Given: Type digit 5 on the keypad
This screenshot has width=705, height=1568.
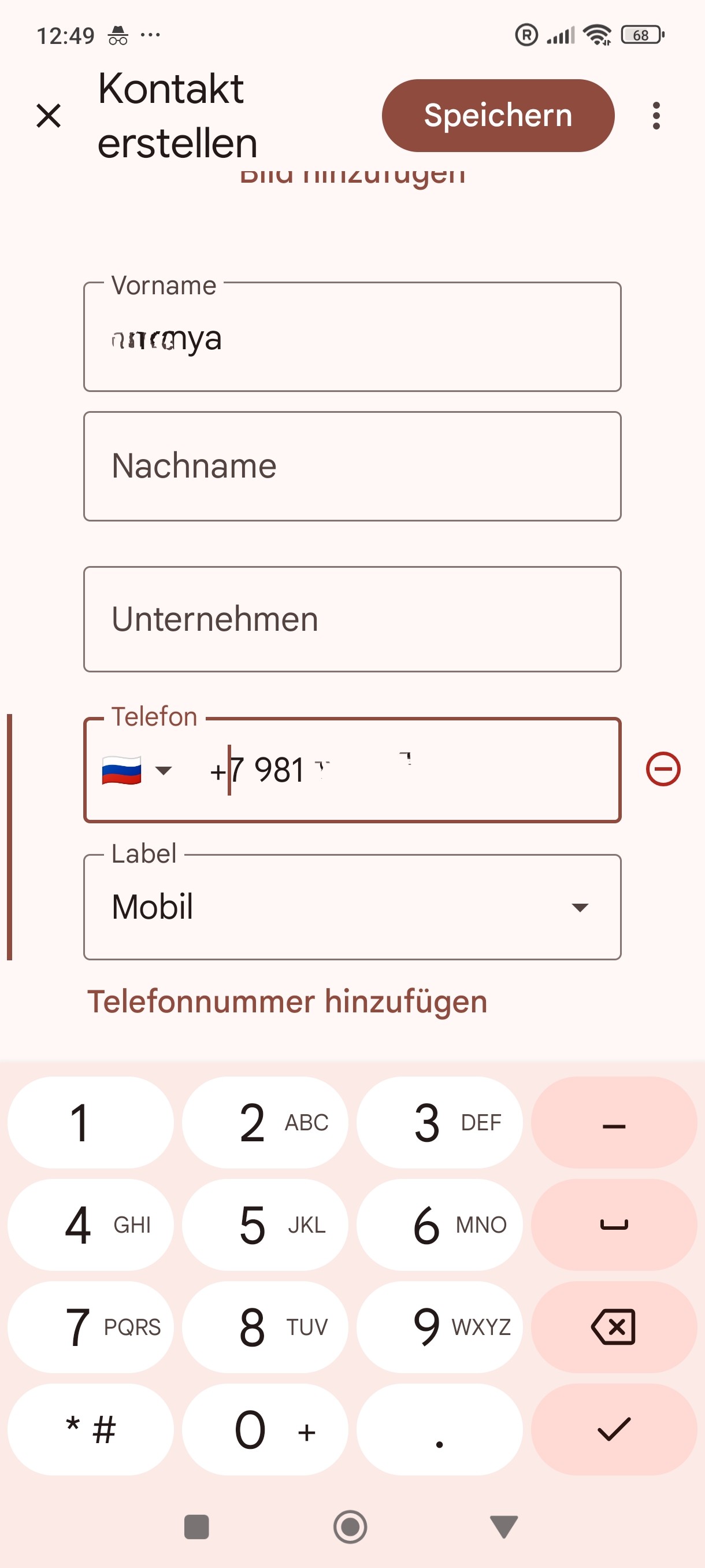Looking at the screenshot, I should pos(265,1225).
